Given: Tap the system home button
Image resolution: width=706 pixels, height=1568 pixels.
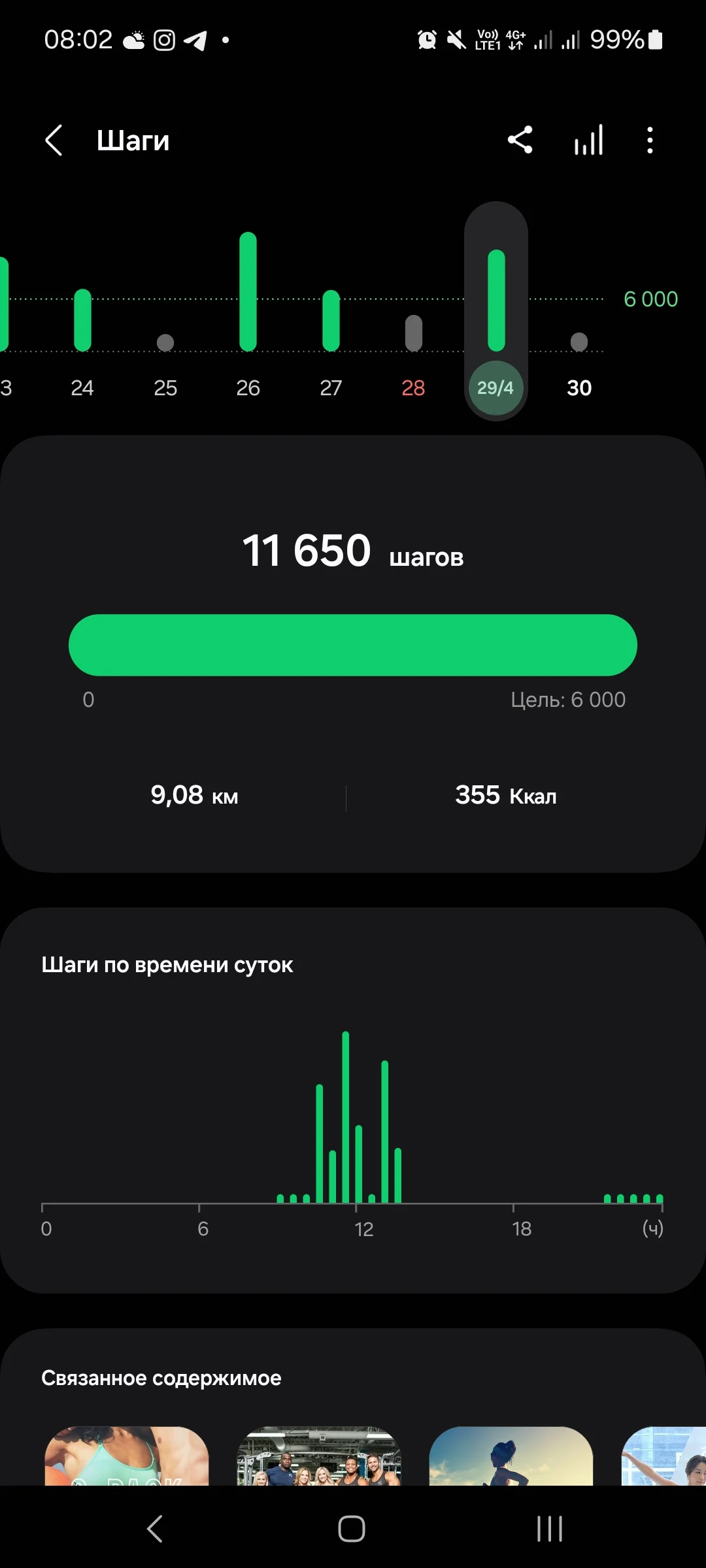Looking at the screenshot, I should (352, 1529).
